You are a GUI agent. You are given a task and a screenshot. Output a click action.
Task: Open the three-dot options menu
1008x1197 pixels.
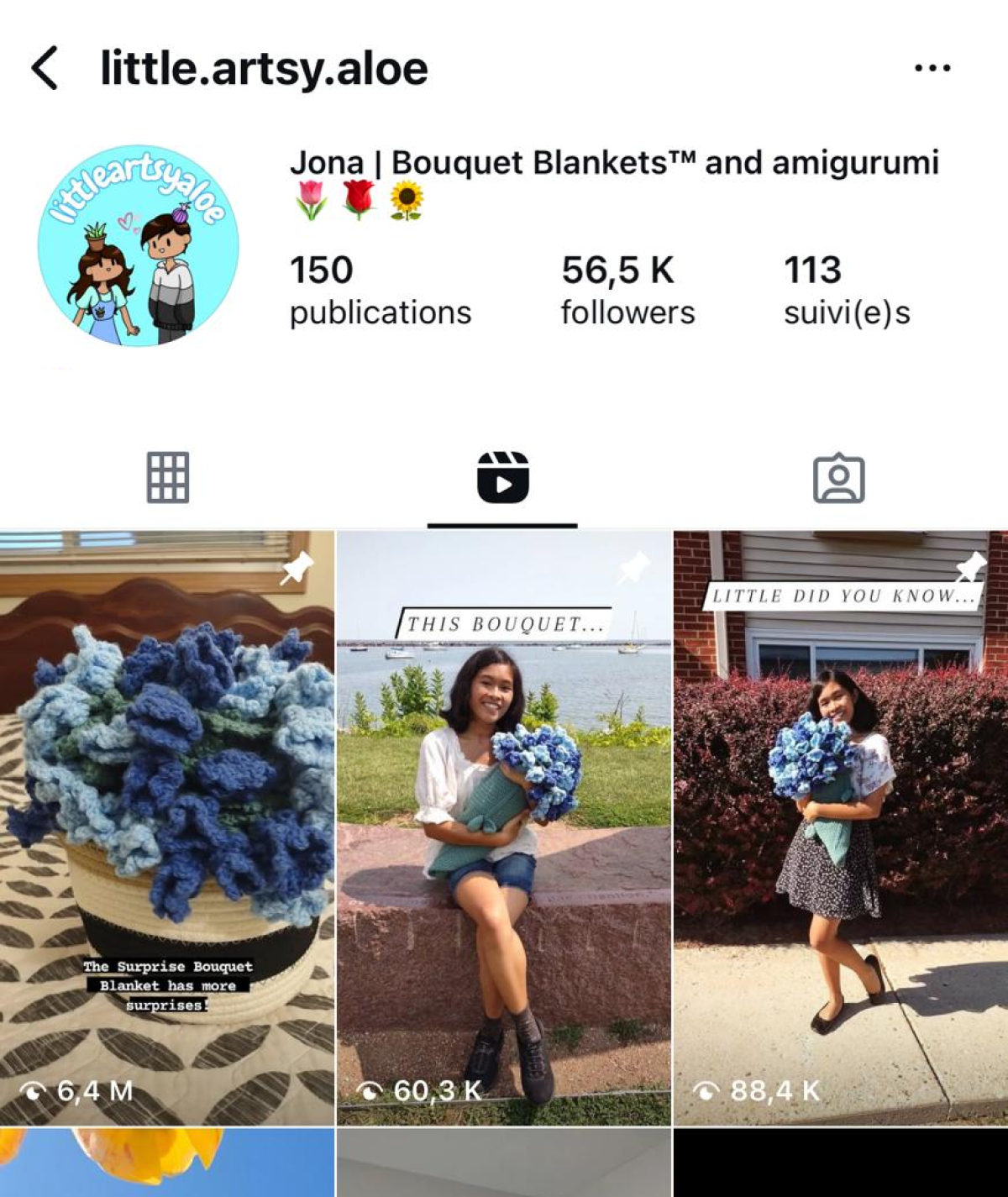point(932,68)
